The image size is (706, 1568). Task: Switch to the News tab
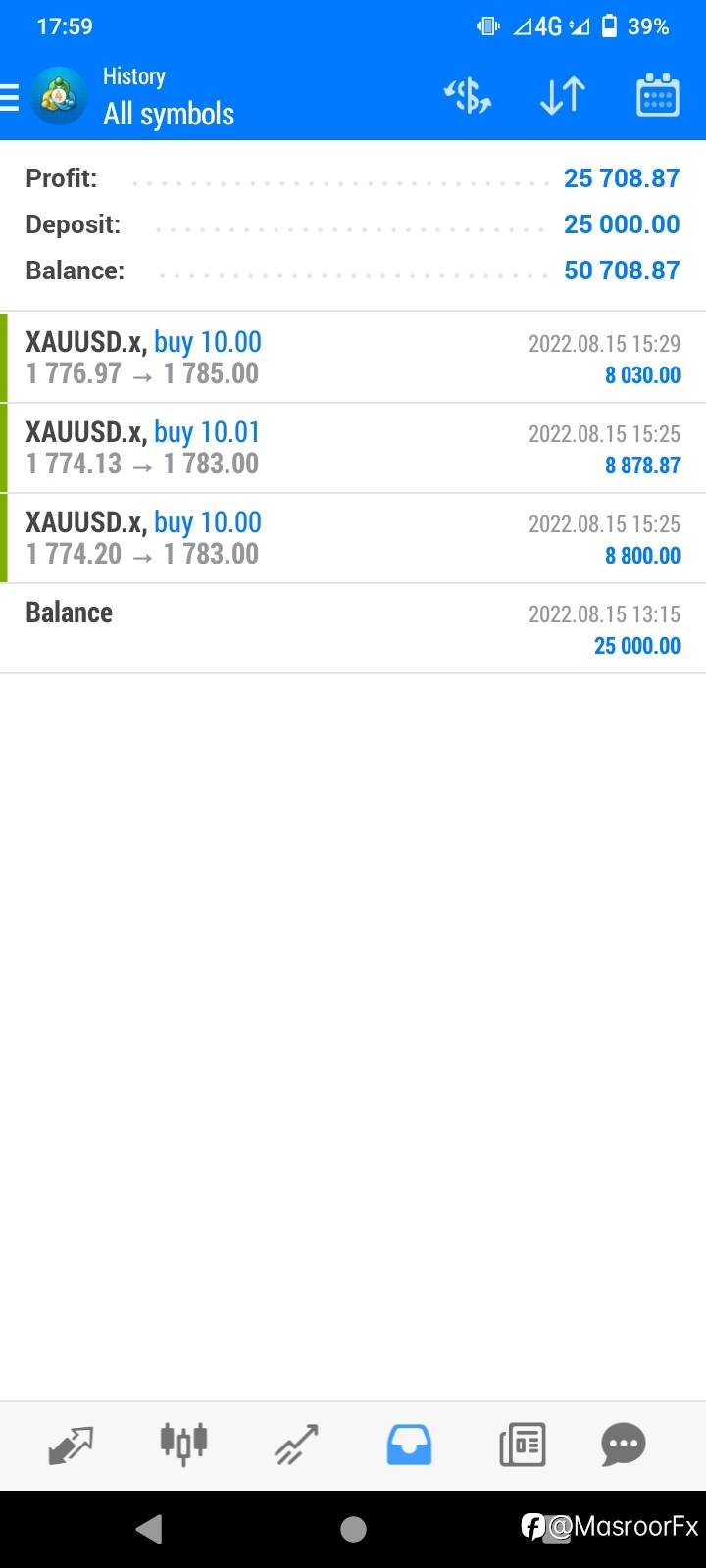coord(522,1445)
